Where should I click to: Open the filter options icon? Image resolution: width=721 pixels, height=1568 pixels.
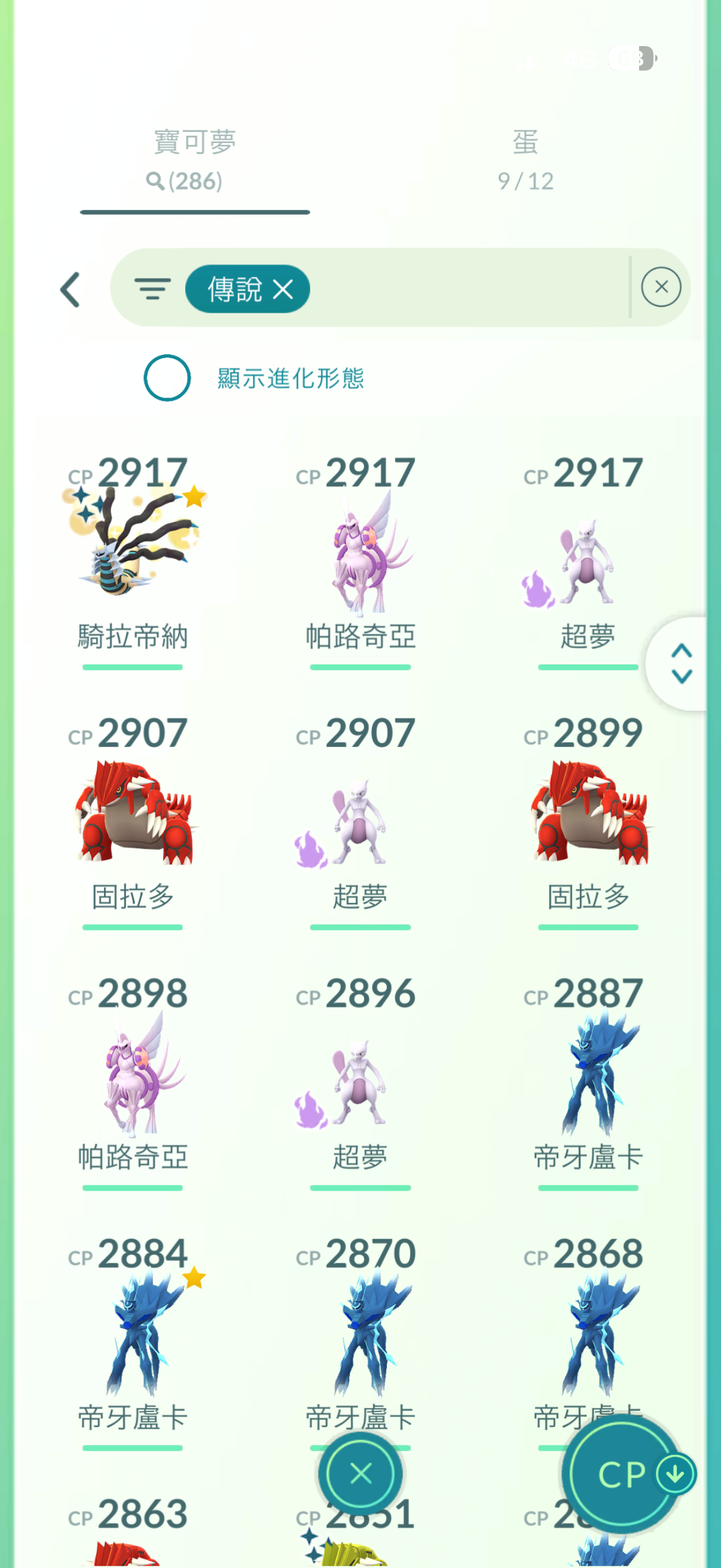coord(152,288)
